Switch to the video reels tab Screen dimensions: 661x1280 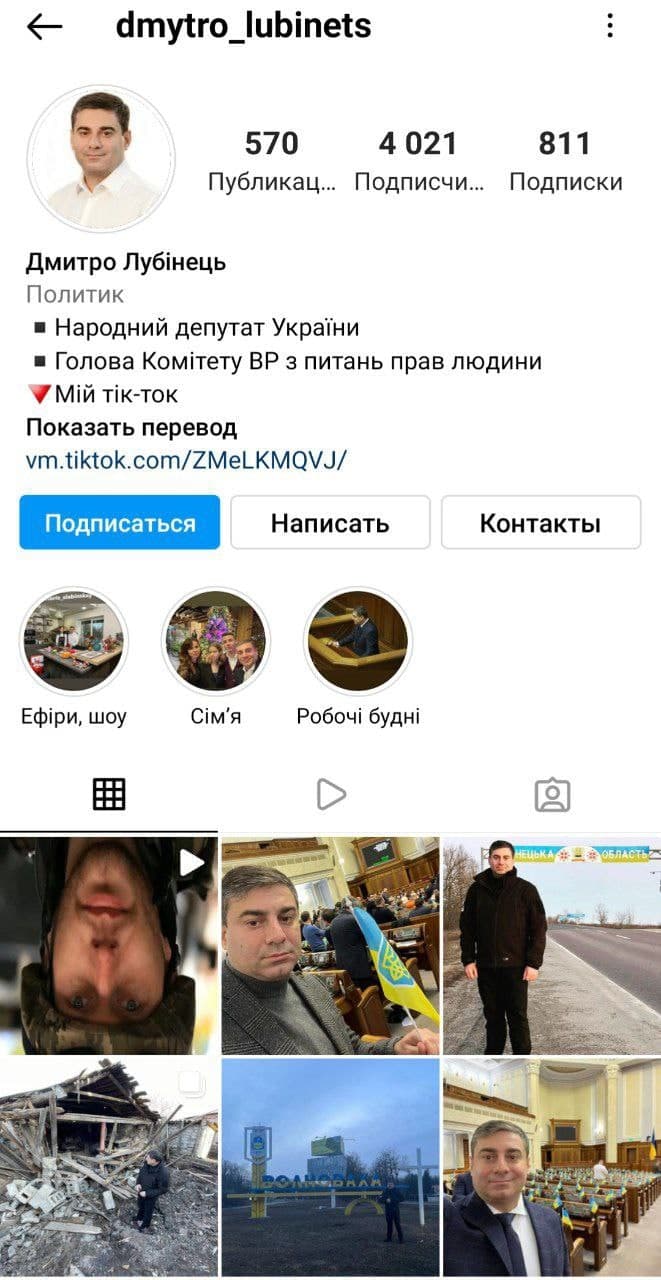coord(330,795)
